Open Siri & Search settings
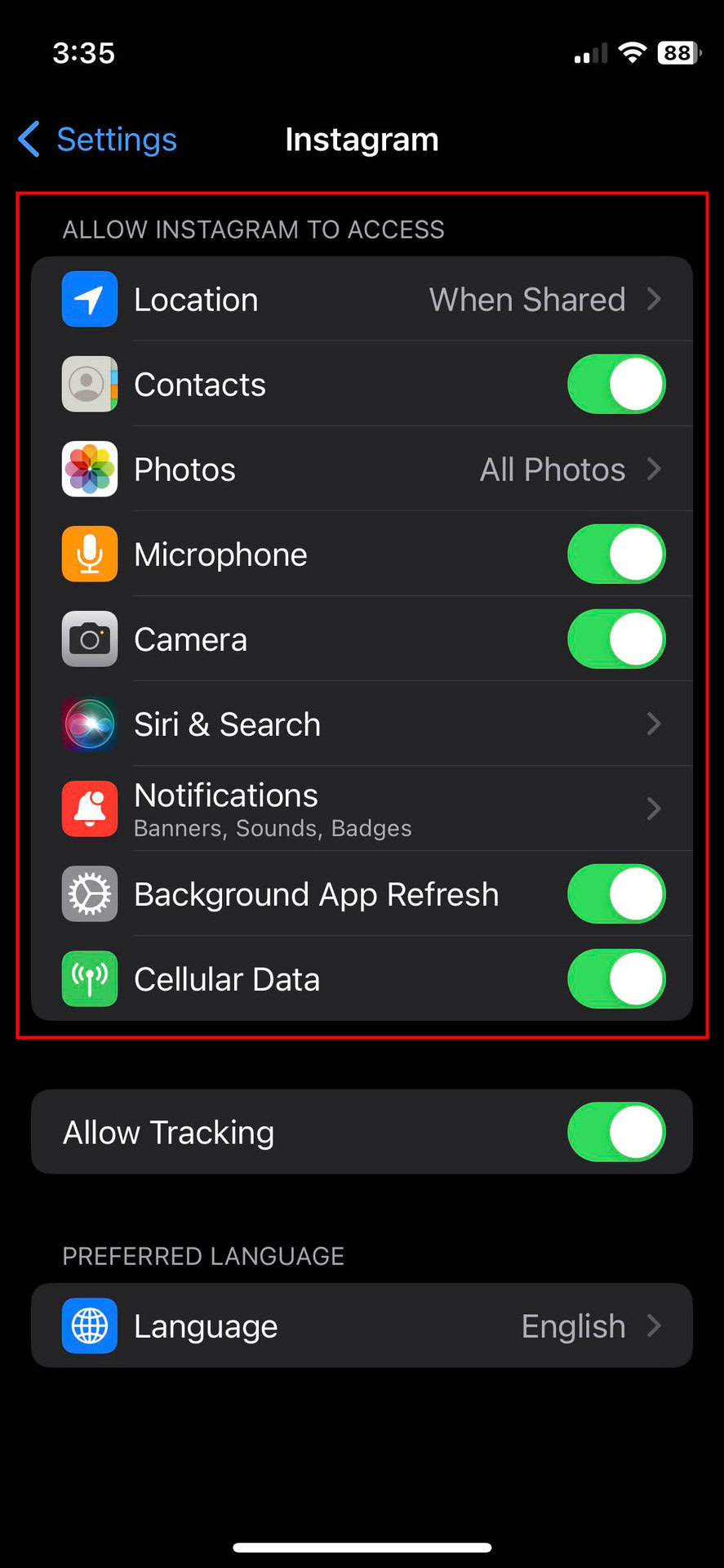Image resolution: width=724 pixels, height=1568 pixels. pyautogui.click(x=362, y=724)
